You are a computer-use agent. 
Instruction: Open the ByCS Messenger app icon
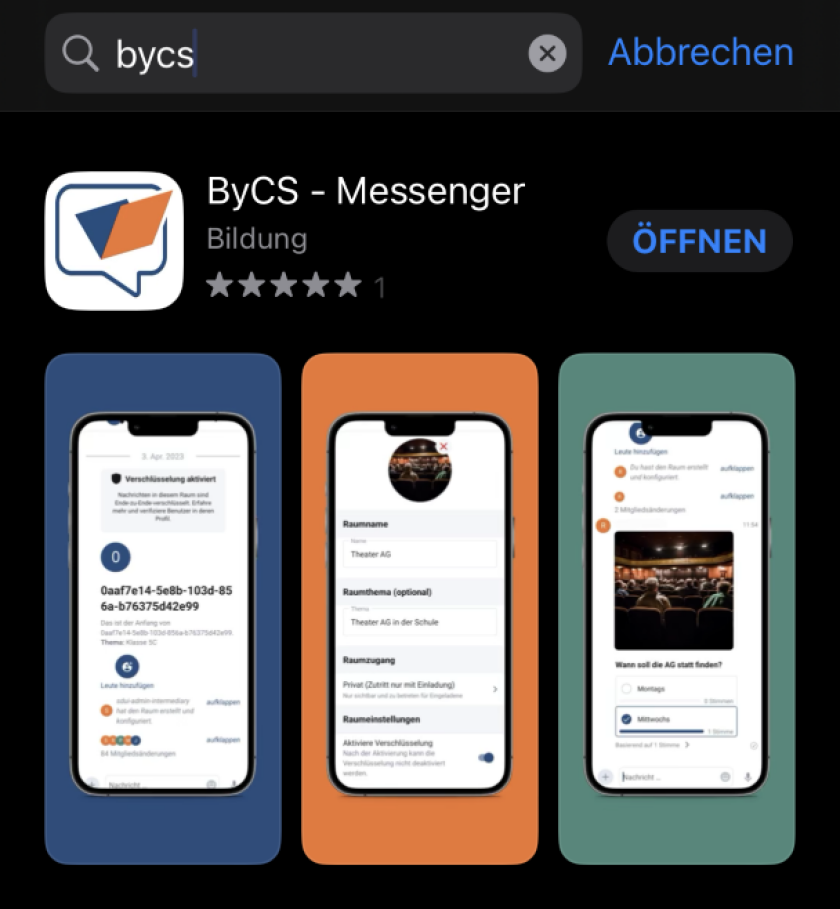coord(113,240)
